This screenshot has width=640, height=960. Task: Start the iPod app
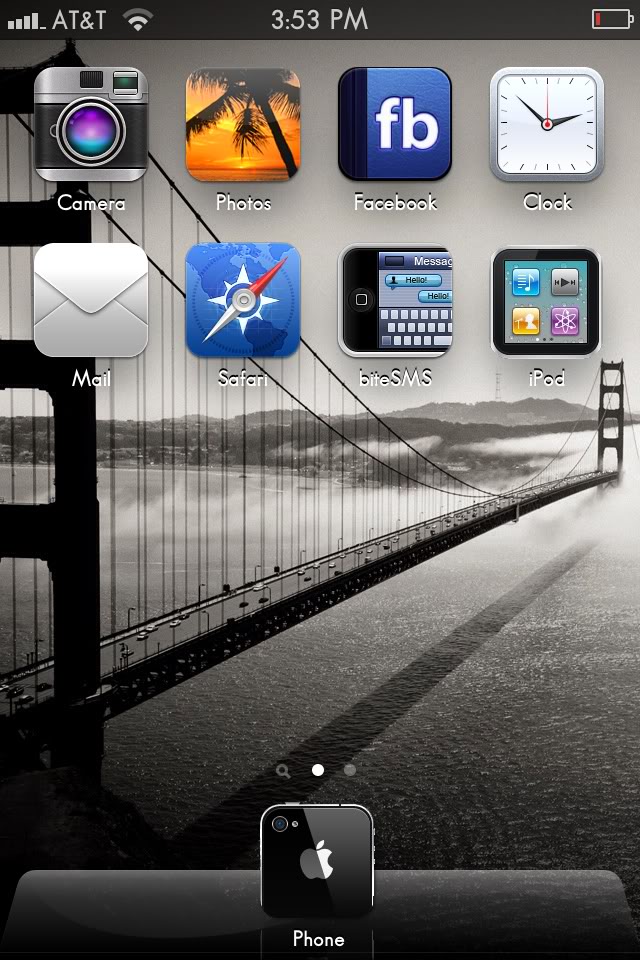[547, 301]
